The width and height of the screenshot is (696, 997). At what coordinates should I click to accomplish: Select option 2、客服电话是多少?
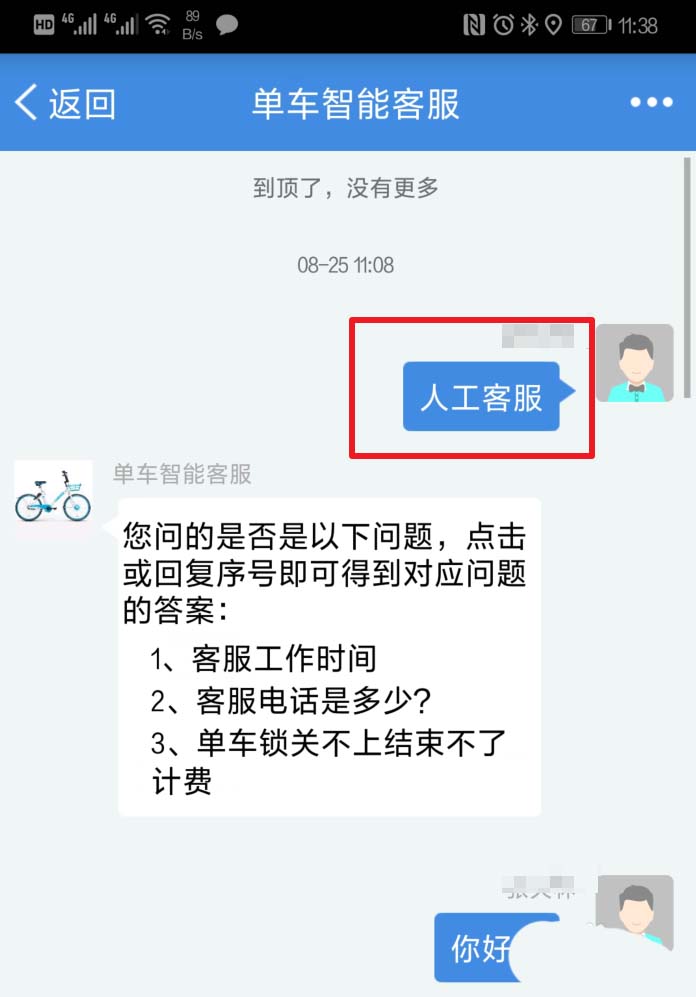click(x=290, y=701)
